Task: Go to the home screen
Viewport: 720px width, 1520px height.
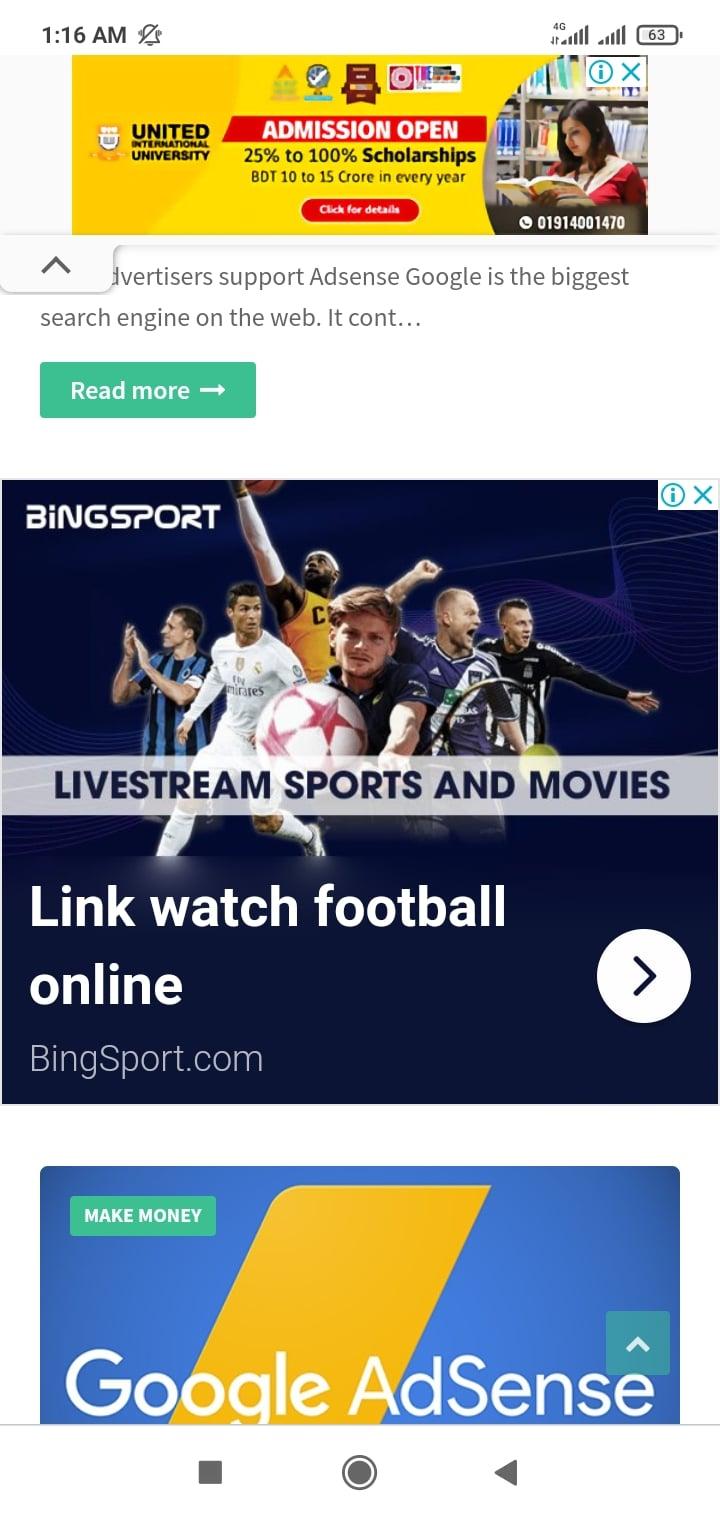Action: pyautogui.click(x=359, y=1472)
